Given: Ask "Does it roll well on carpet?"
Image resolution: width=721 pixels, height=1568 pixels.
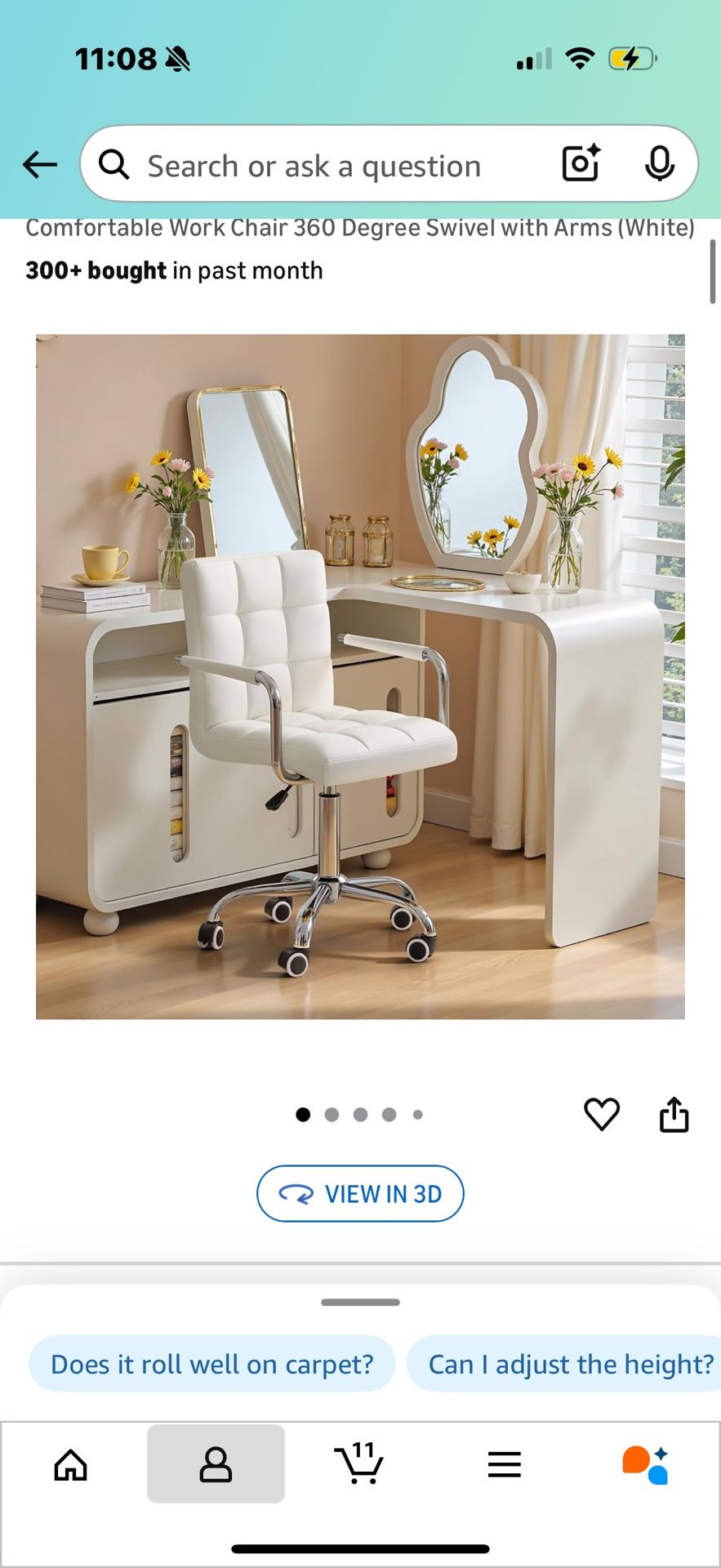Looking at the screenshot, I should tap(212, 1364).
